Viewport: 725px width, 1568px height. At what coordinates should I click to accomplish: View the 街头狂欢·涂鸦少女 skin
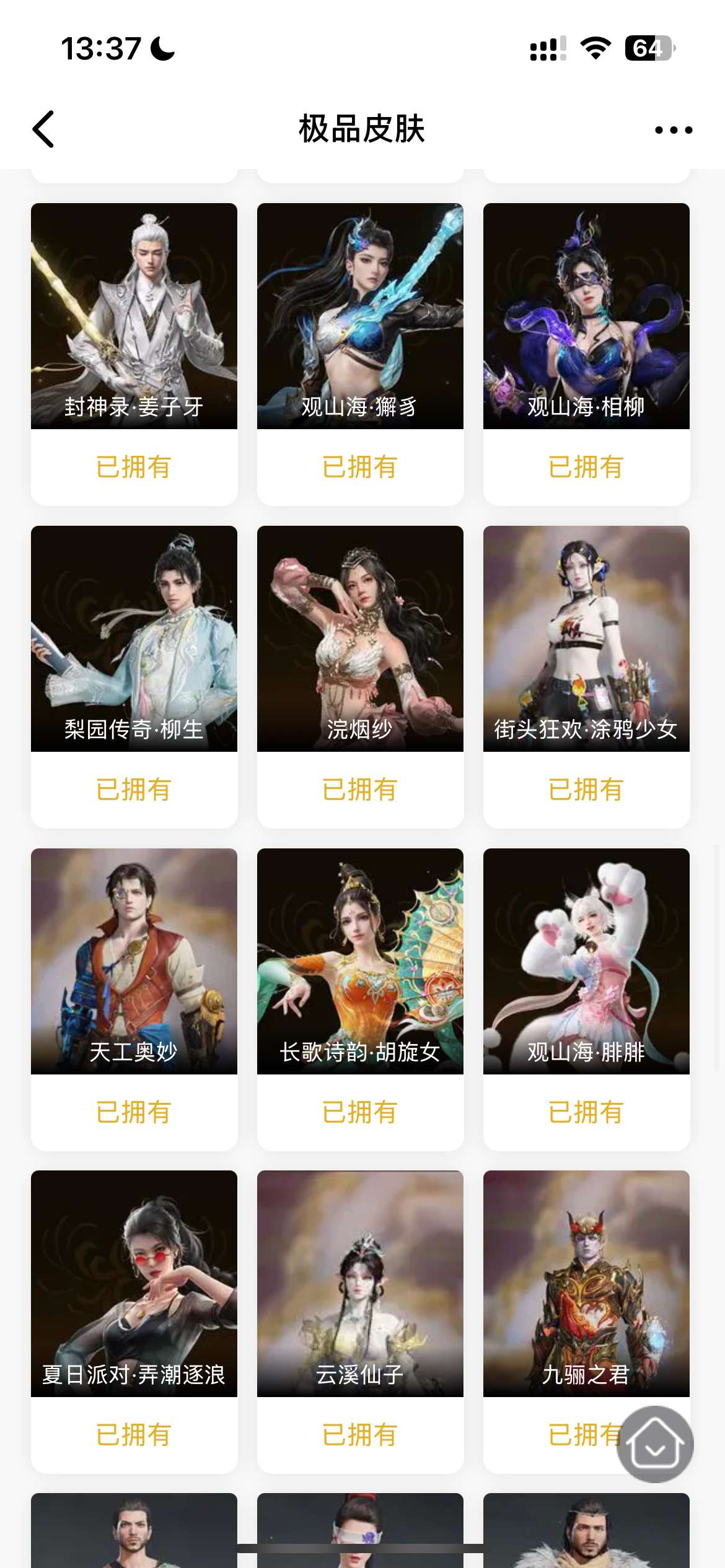586,639
